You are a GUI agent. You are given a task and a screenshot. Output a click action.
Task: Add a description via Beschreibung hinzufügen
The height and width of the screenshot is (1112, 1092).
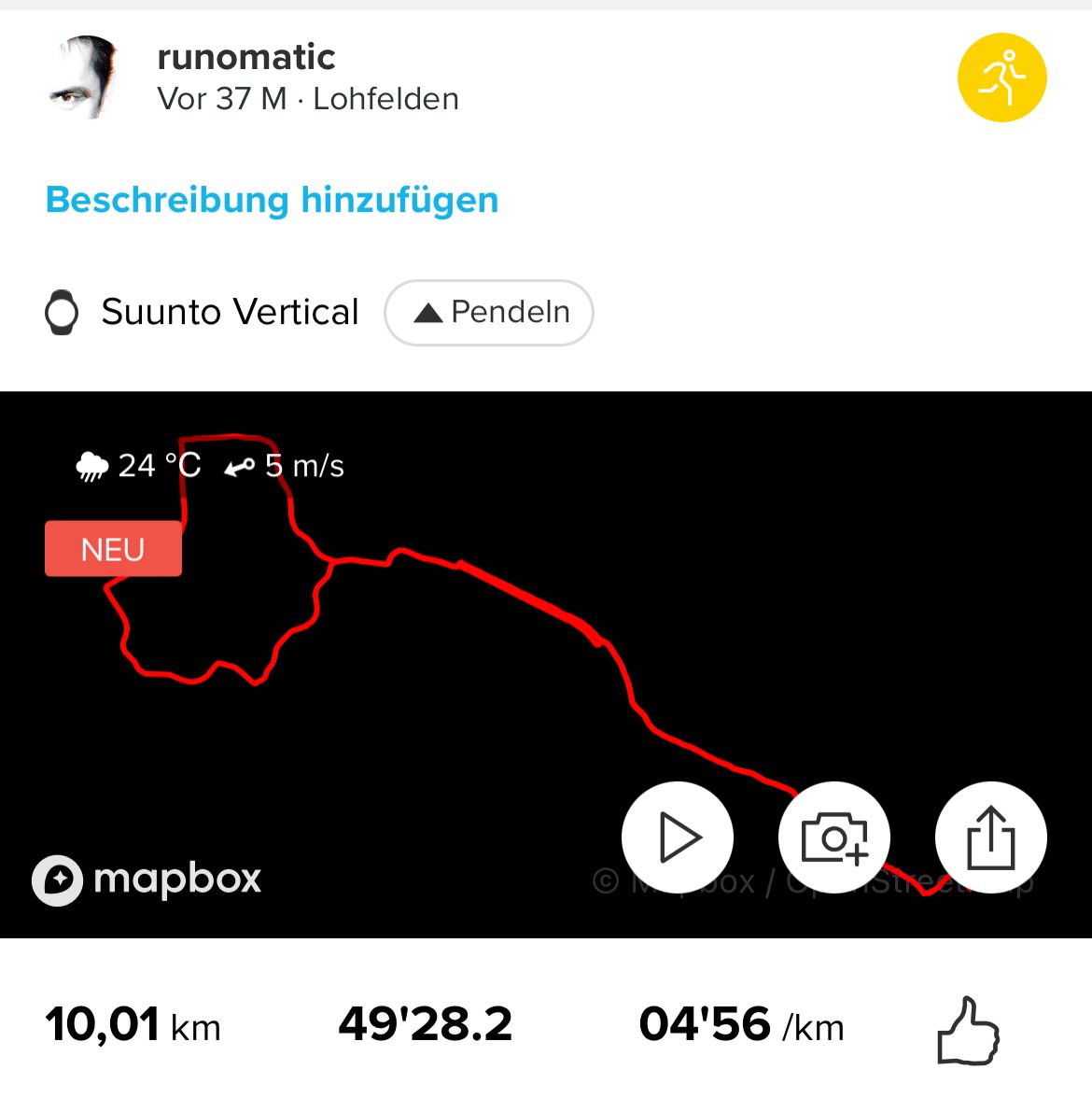click(x=272, y=200)
